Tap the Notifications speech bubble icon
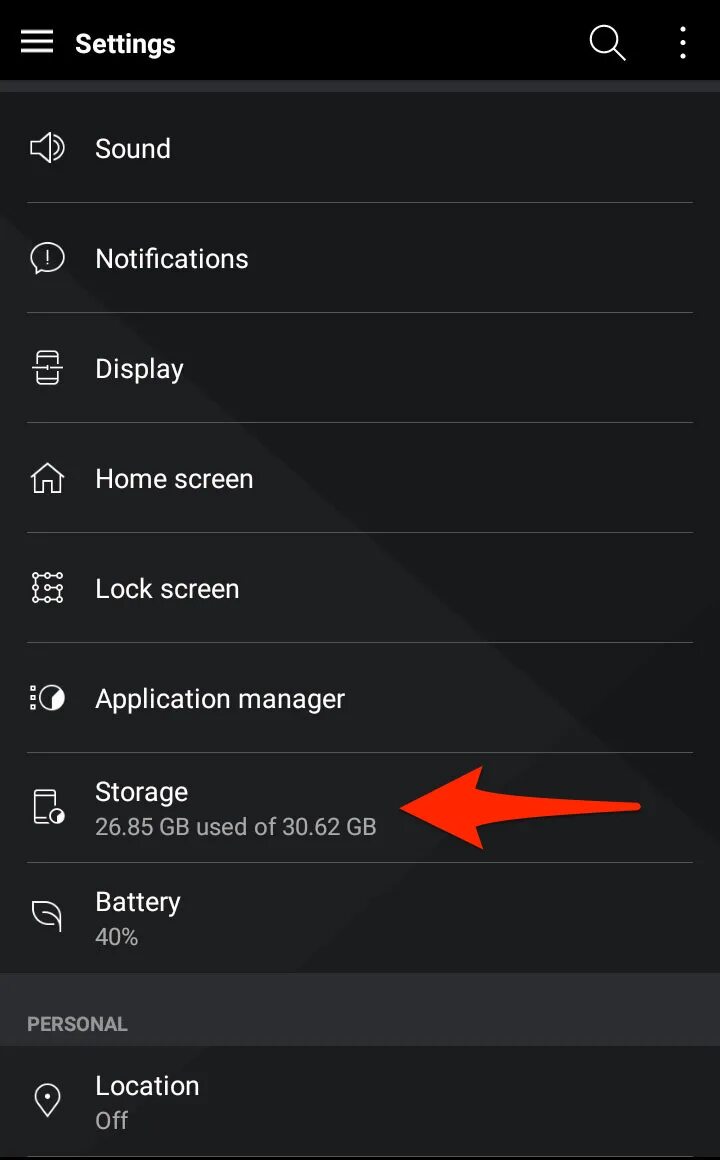720x1160 pixels. pos(46,258)
